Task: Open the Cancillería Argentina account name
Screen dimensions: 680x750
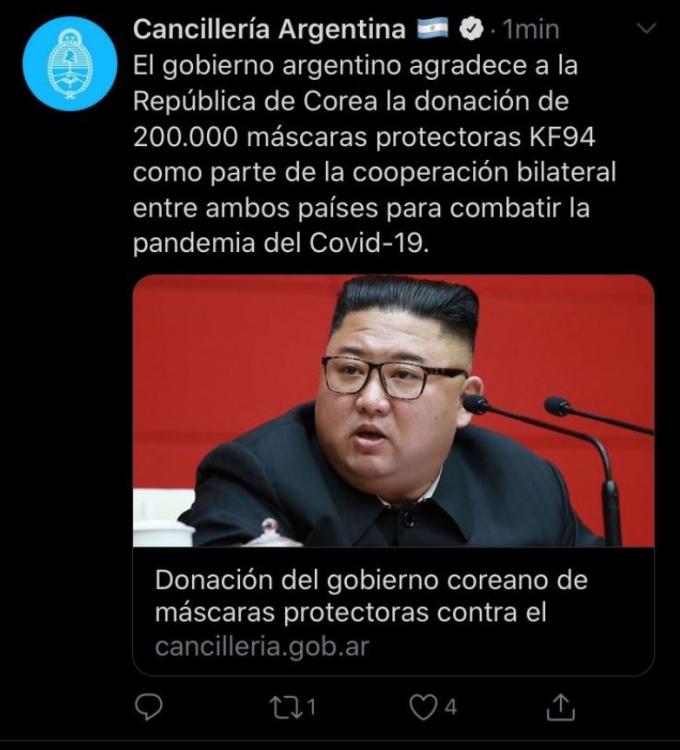Action: tap(270, 30)
